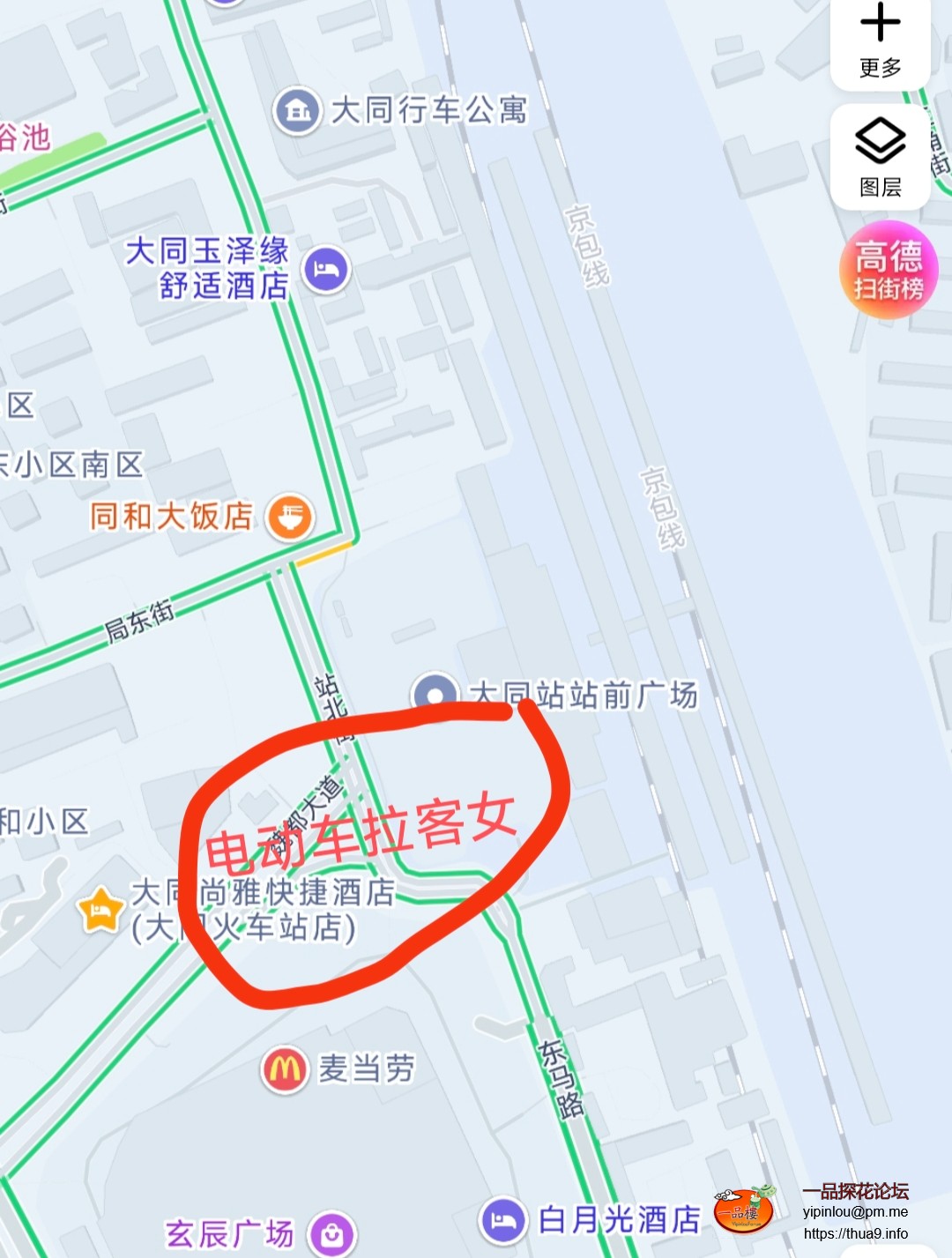Tap the 大同玉泽缘舒适酒店 hotel marker
Viewport: 952px width, 1258px height.
click(326, 270)
